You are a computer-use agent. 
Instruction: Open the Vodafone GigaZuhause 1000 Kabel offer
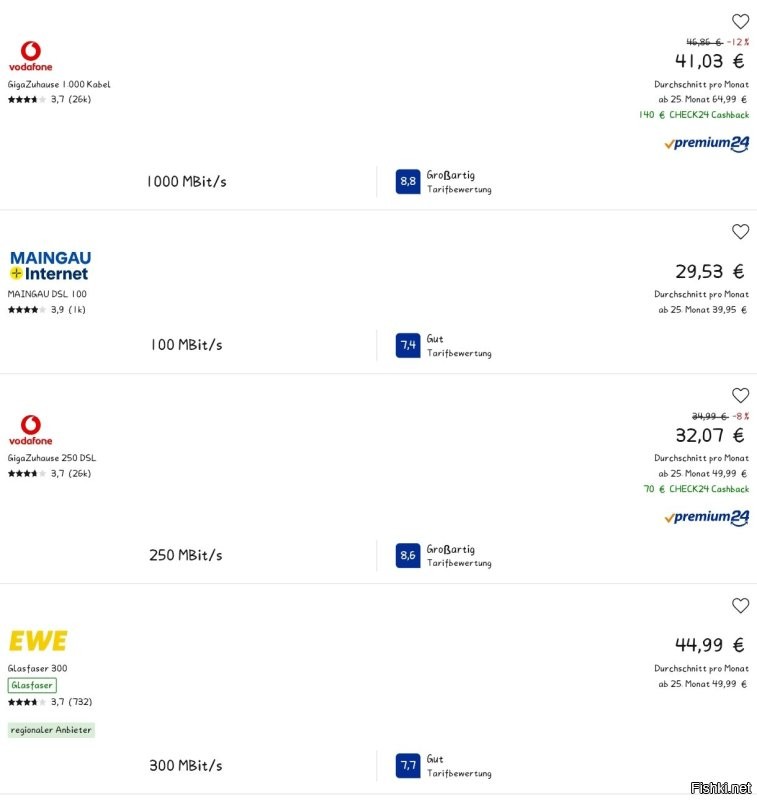pyautogui.click(x=59, y=85)
